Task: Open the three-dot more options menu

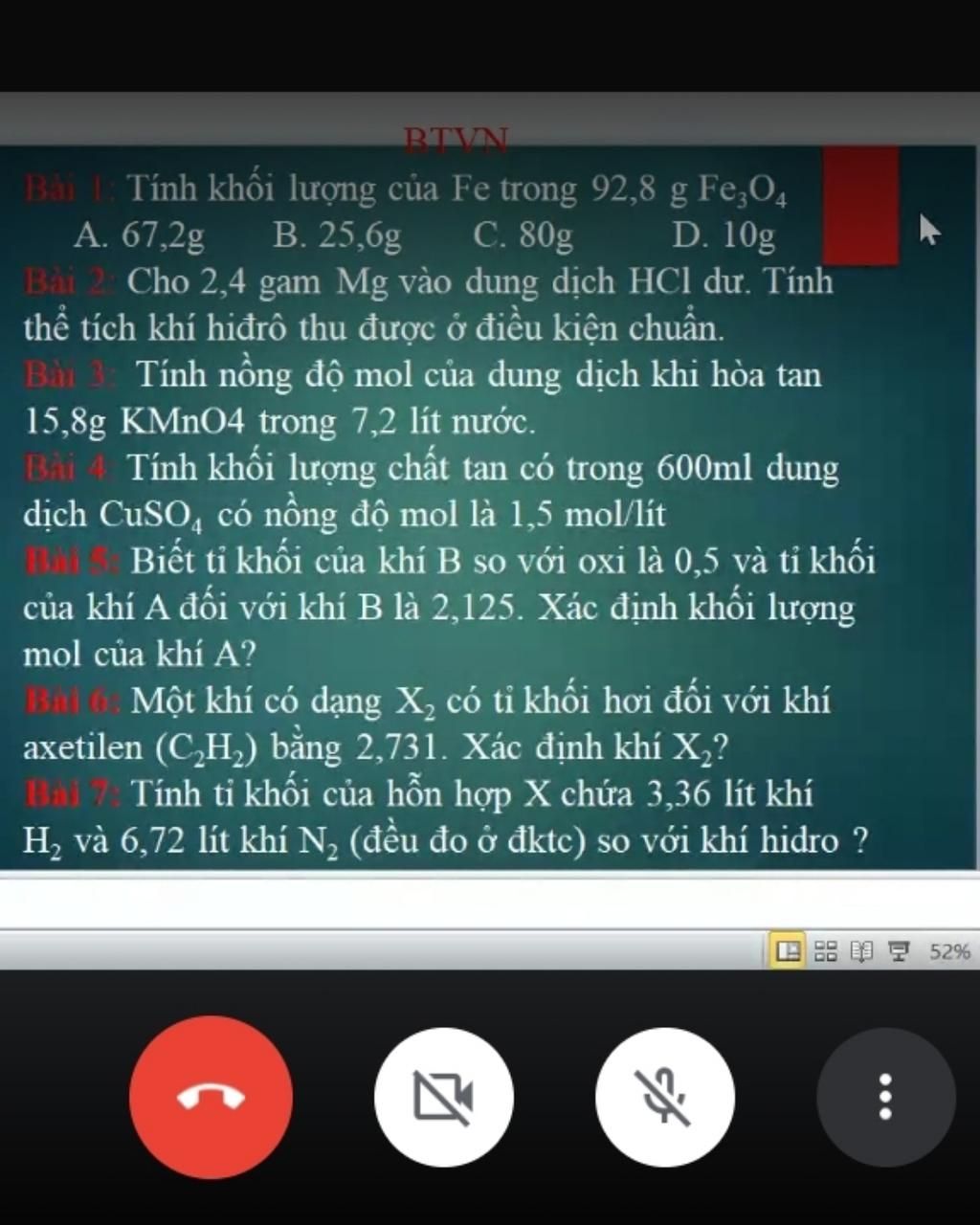Action: click(885, 1097)
